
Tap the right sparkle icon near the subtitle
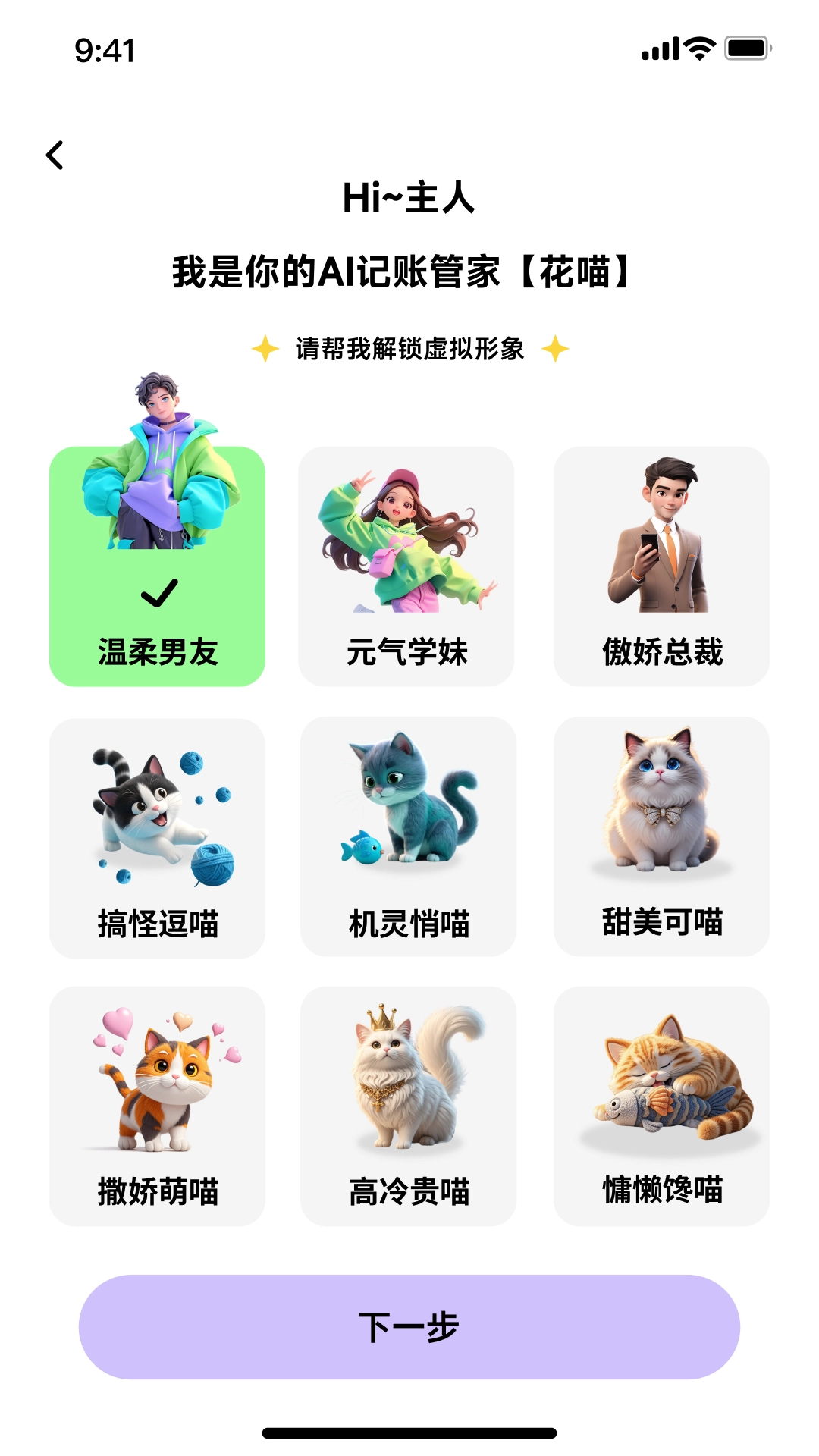pos(556,350)
